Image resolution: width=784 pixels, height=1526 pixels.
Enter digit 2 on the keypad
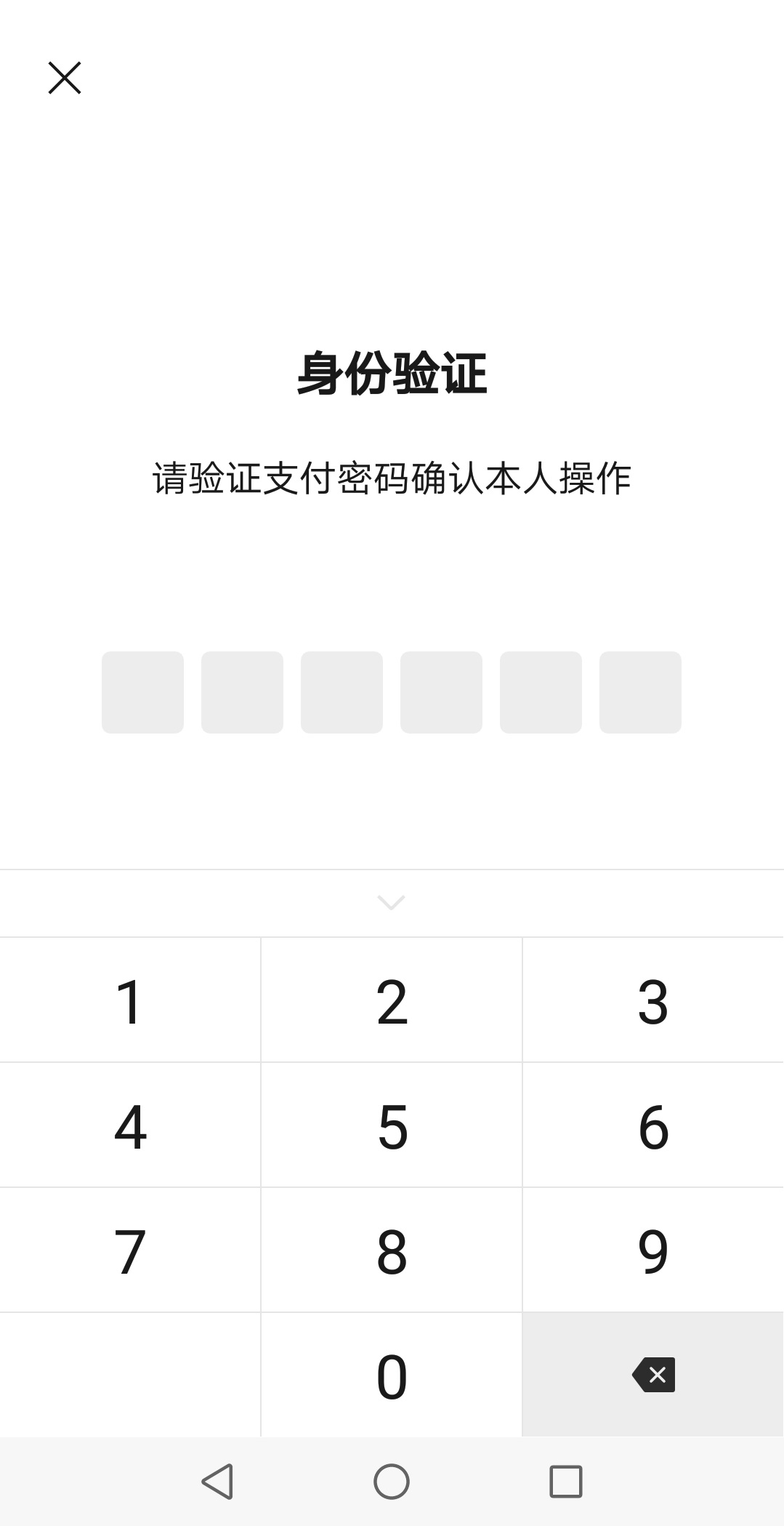pyautogui.click(x=392, y=1000)
